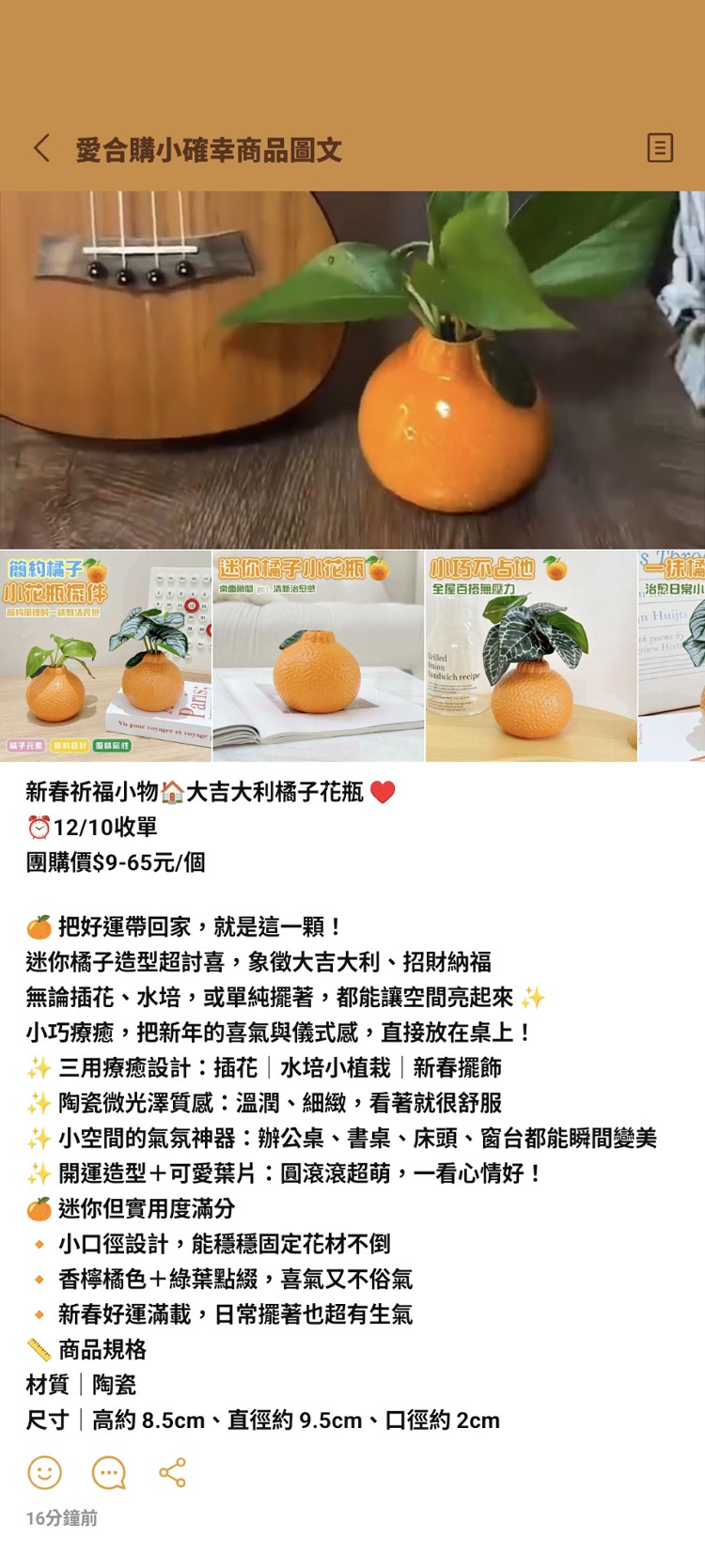Go back from 愛合購小確幸商品圖文
Screen dimensions: 705x1568
point(41,148)
